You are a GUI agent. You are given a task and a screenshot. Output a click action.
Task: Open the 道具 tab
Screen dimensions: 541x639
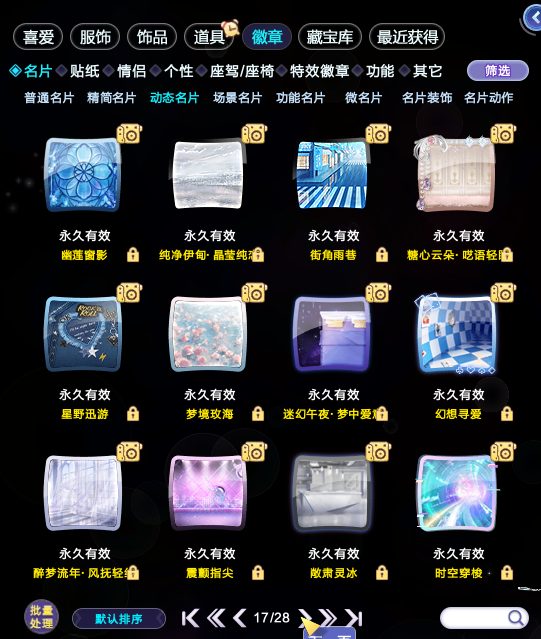coord(209,37)
